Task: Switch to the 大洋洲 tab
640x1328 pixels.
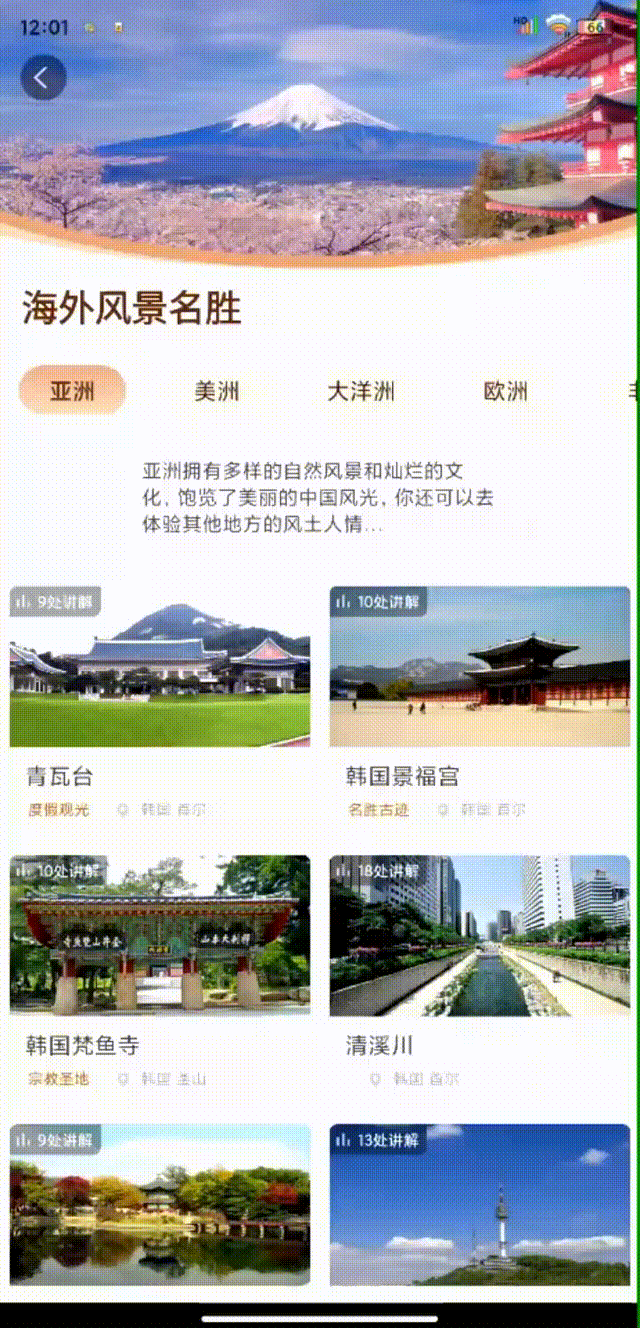Action: click(361, 391)
